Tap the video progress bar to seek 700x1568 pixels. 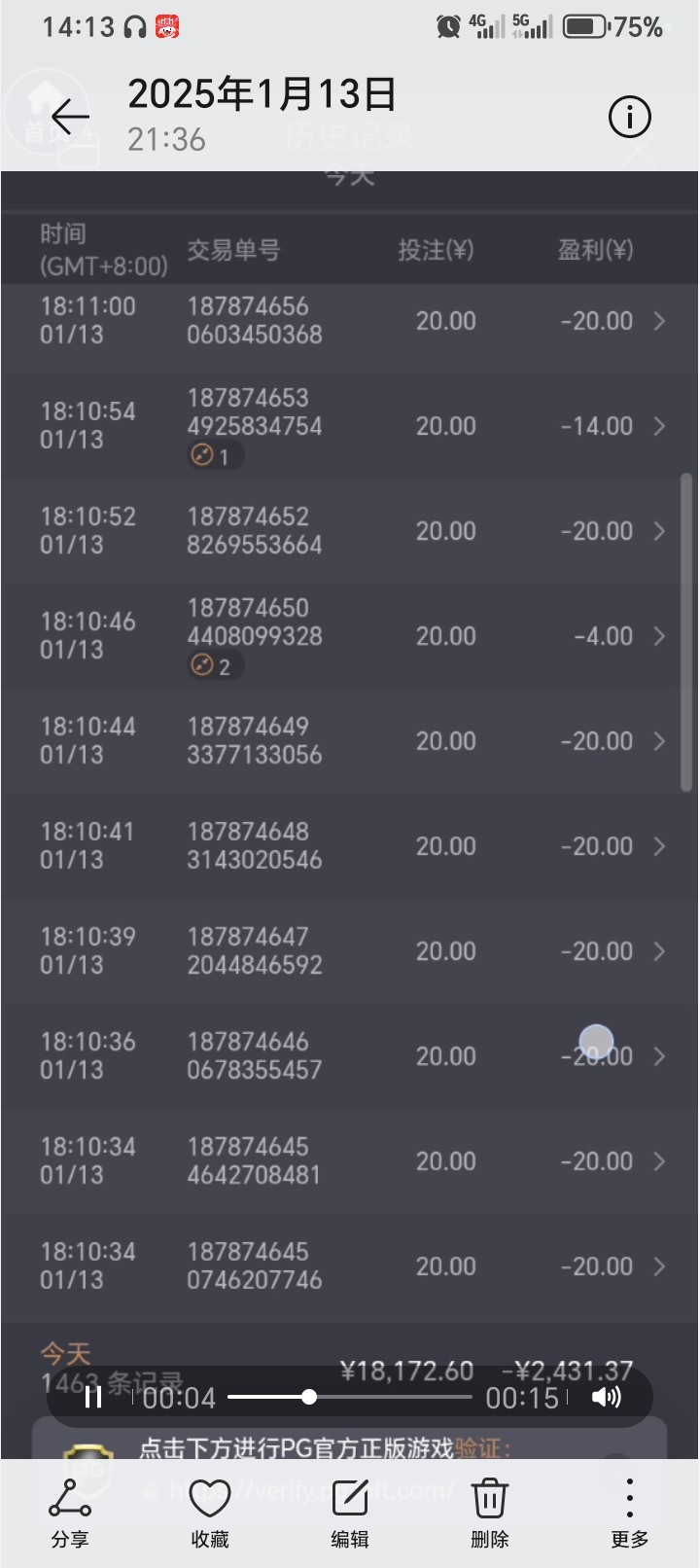350,1398
